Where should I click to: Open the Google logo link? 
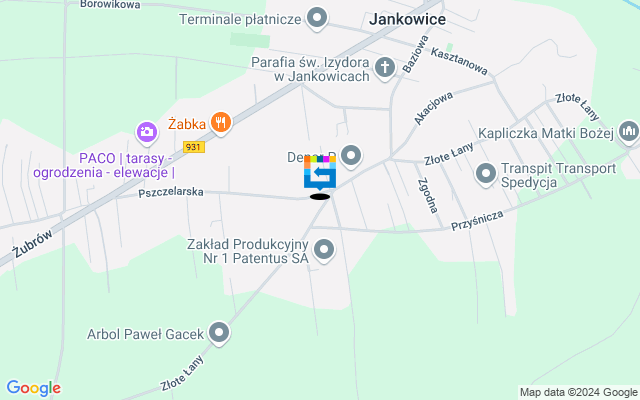tap(33, 388)
